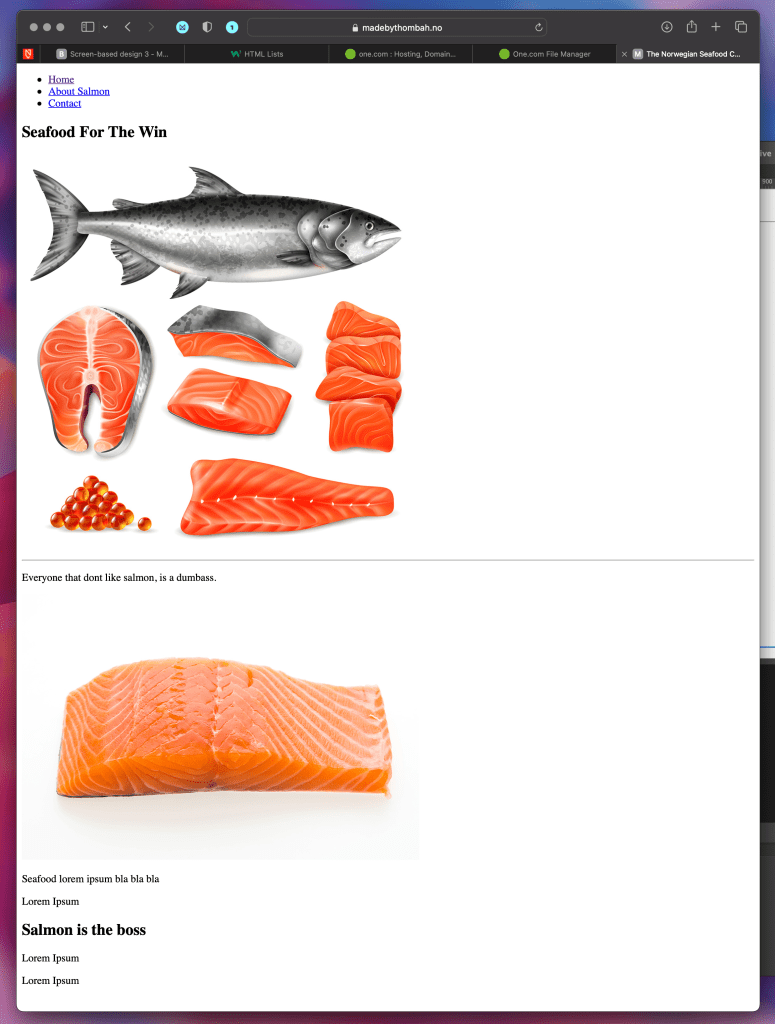Open the Contact link

(65, 103)
